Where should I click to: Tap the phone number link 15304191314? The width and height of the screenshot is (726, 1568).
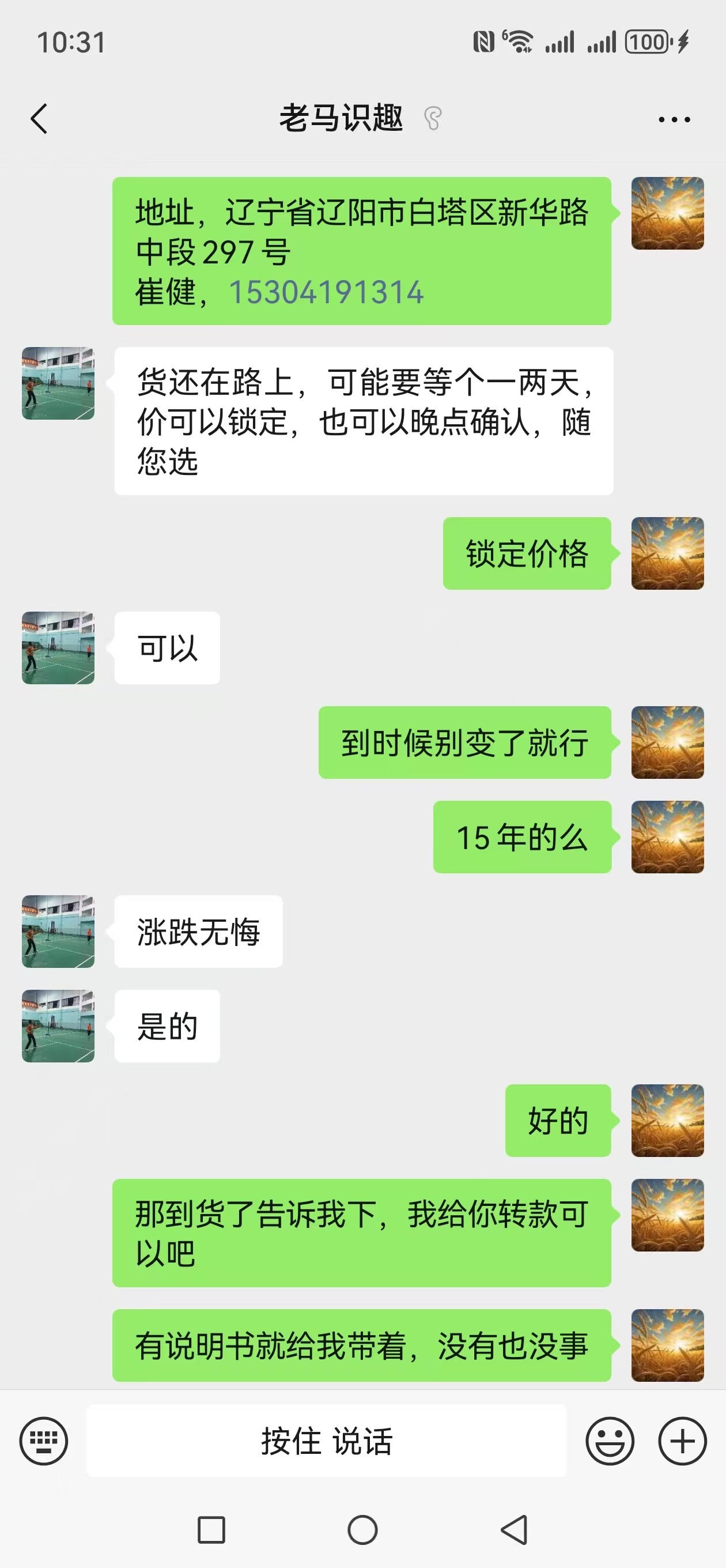pos(326,293)
